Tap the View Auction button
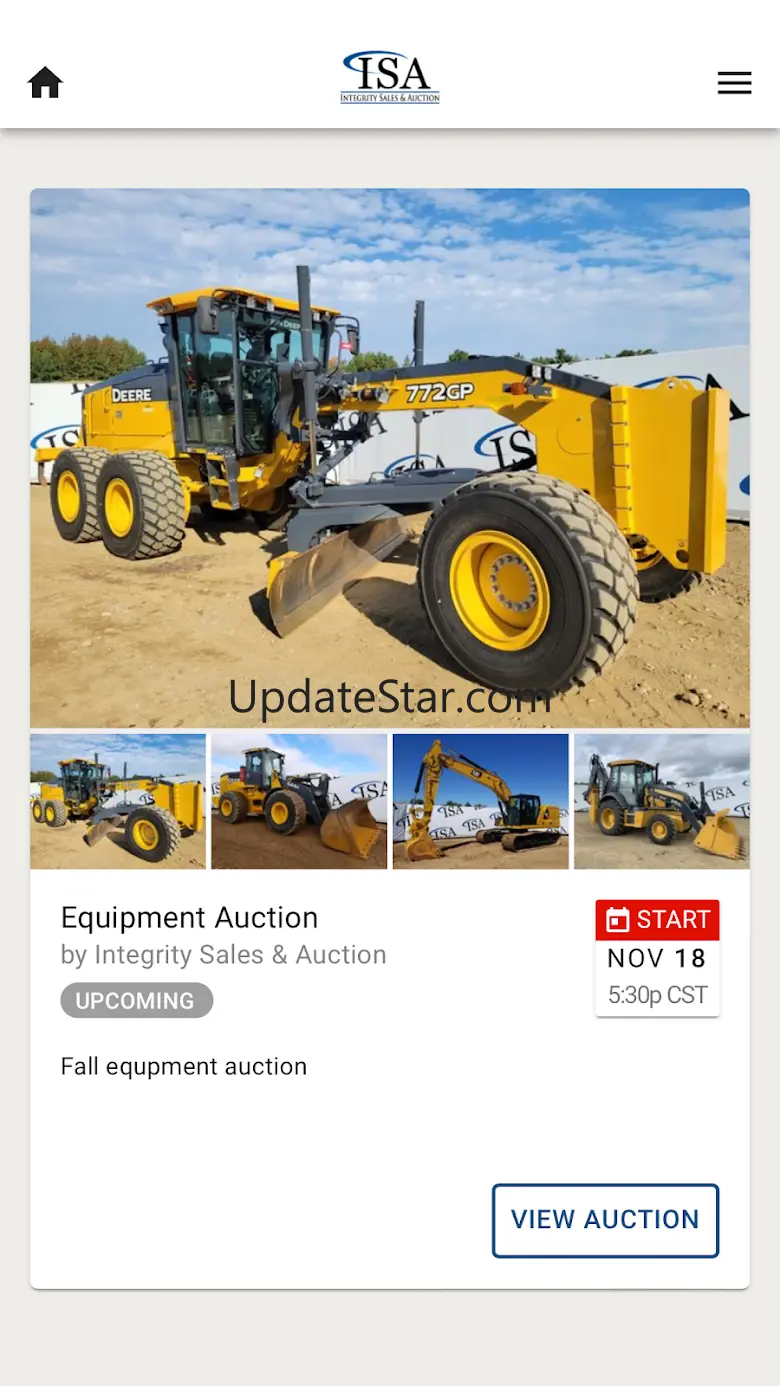The image size is (780, 1386). point(605,1220)
